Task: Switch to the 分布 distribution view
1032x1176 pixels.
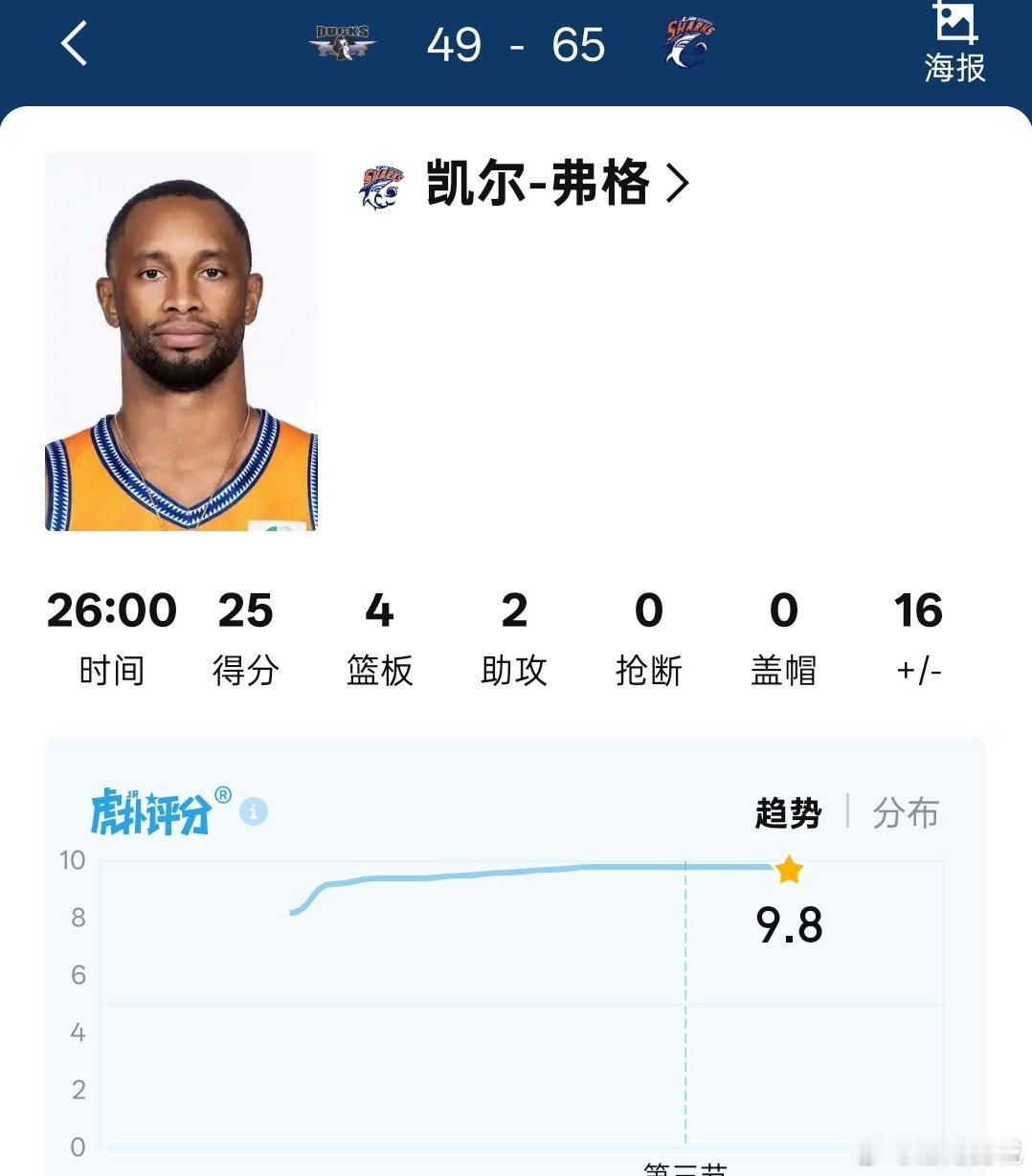Action: pos(906,814)
